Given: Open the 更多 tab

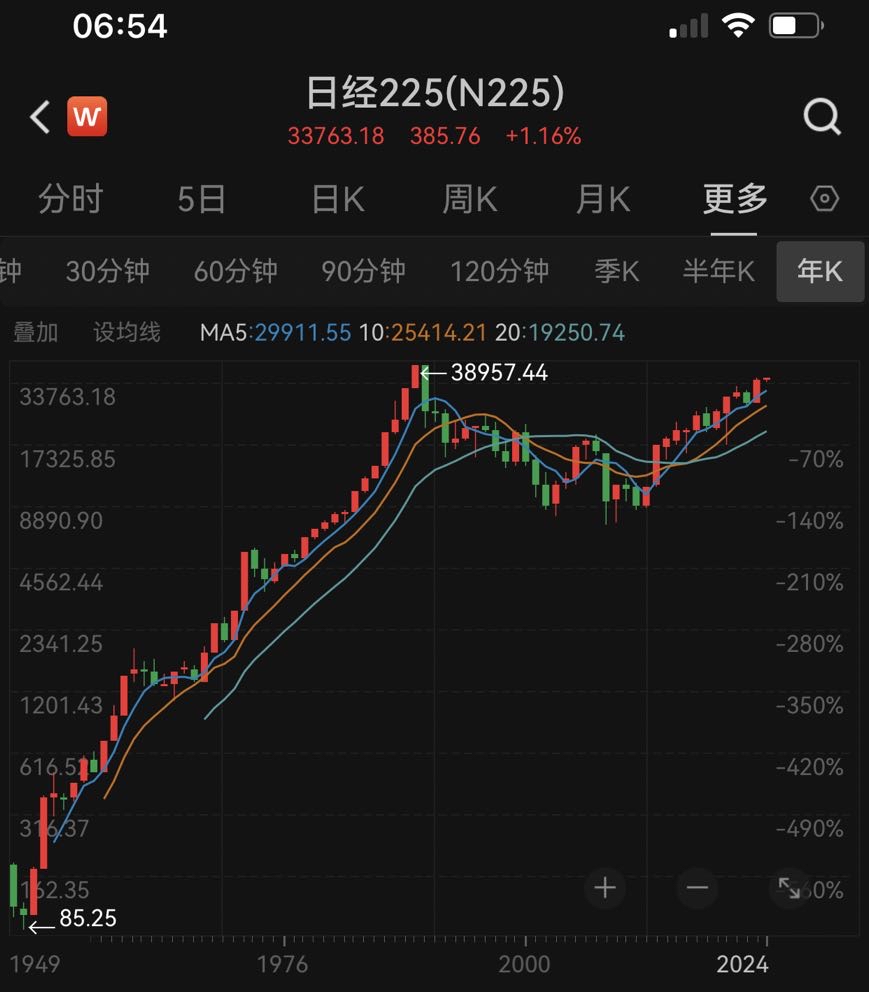Looking at the screenshot, I should [734, 199].
